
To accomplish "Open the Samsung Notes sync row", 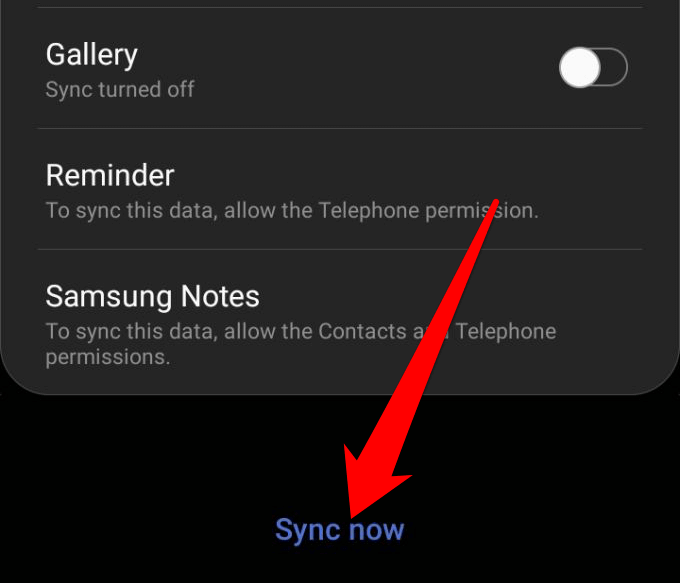I will pyautogui.click(x=290, y=322).
